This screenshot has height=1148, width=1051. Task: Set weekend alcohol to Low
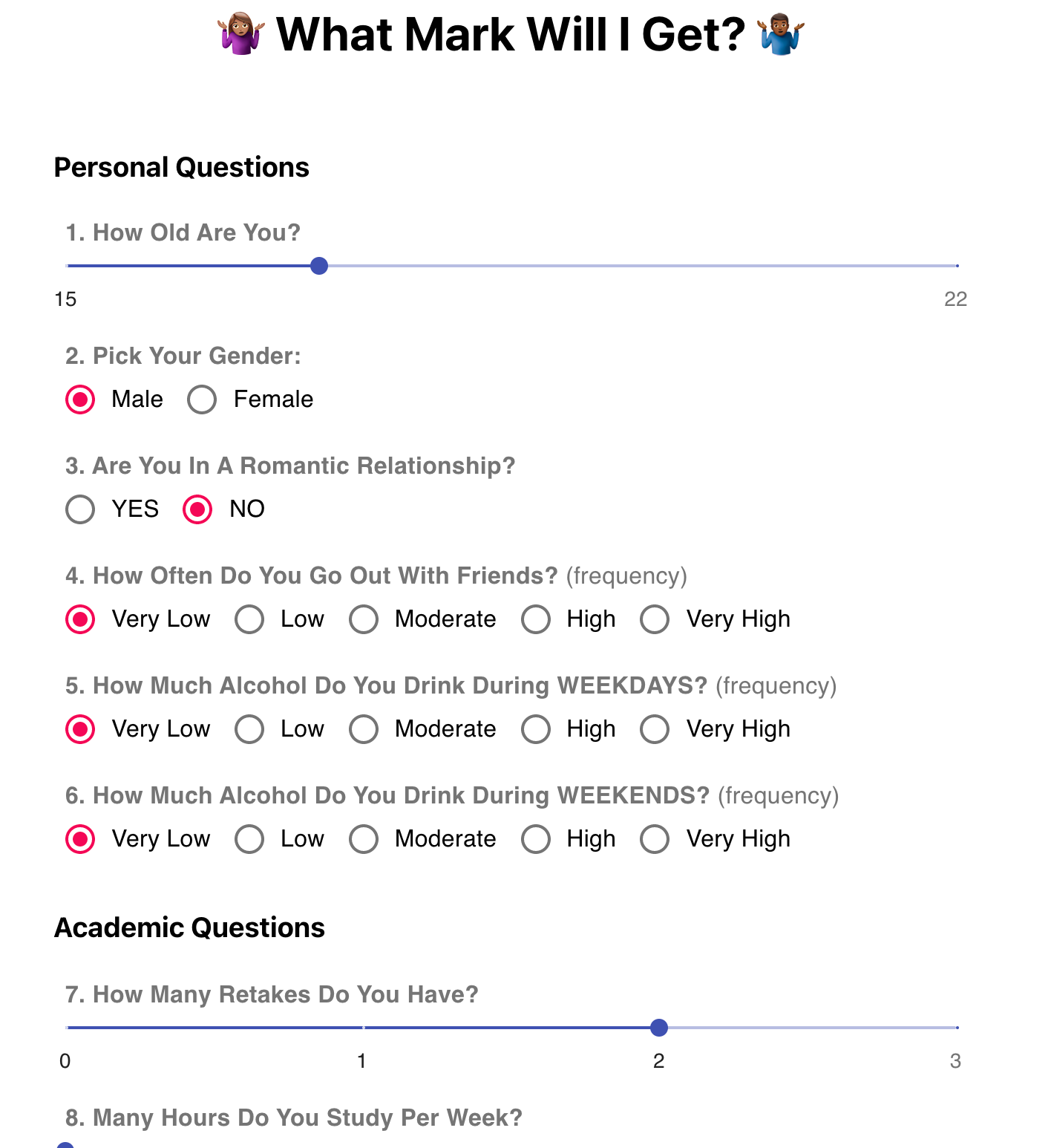249,839
